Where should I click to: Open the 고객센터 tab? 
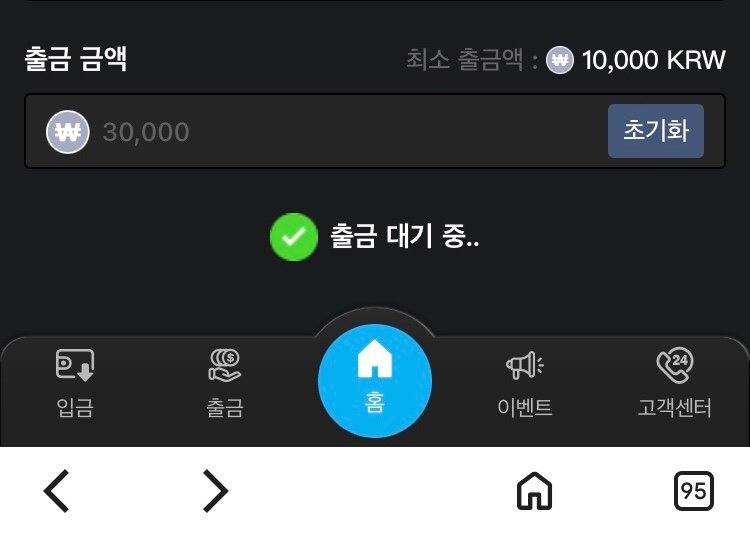(675, 383)
